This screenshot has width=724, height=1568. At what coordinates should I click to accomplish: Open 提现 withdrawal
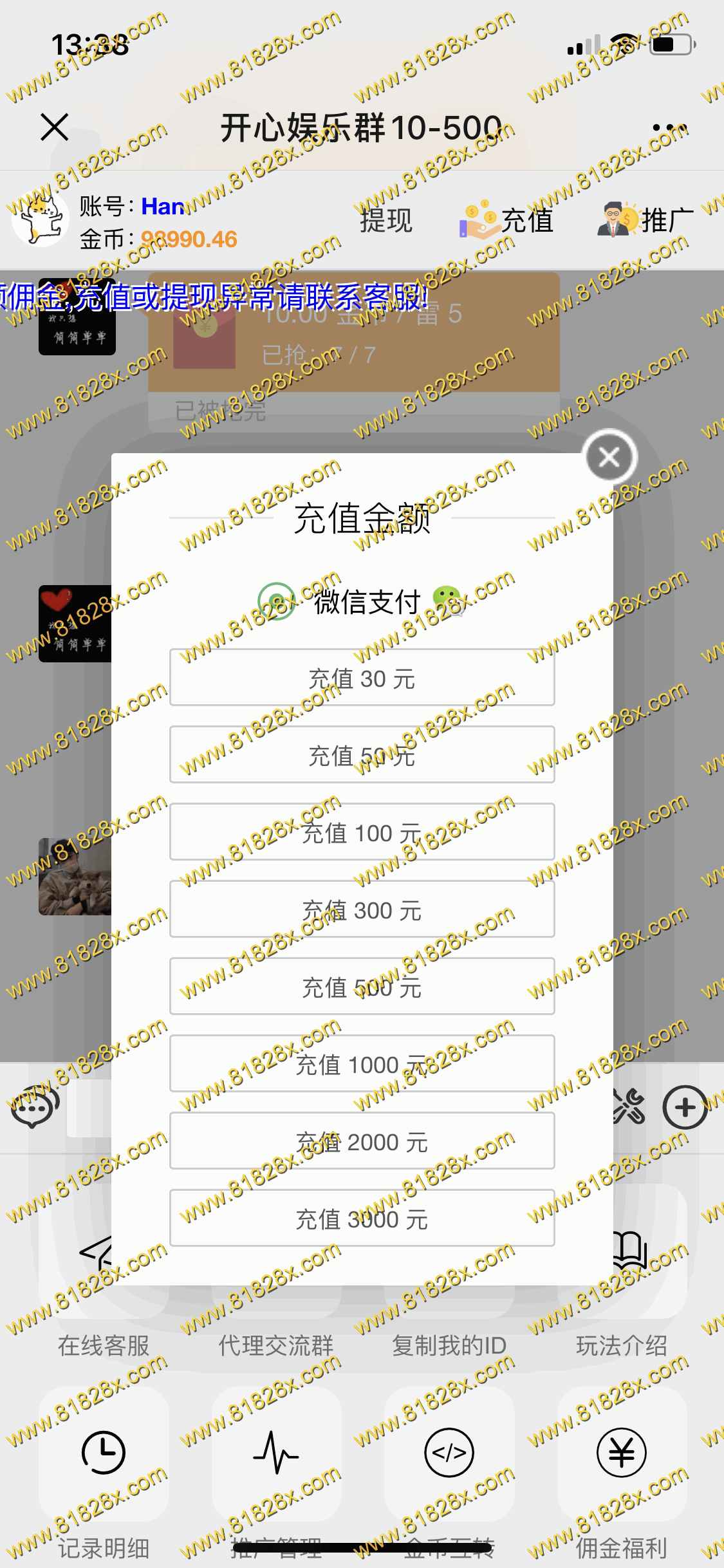(385, 221)
